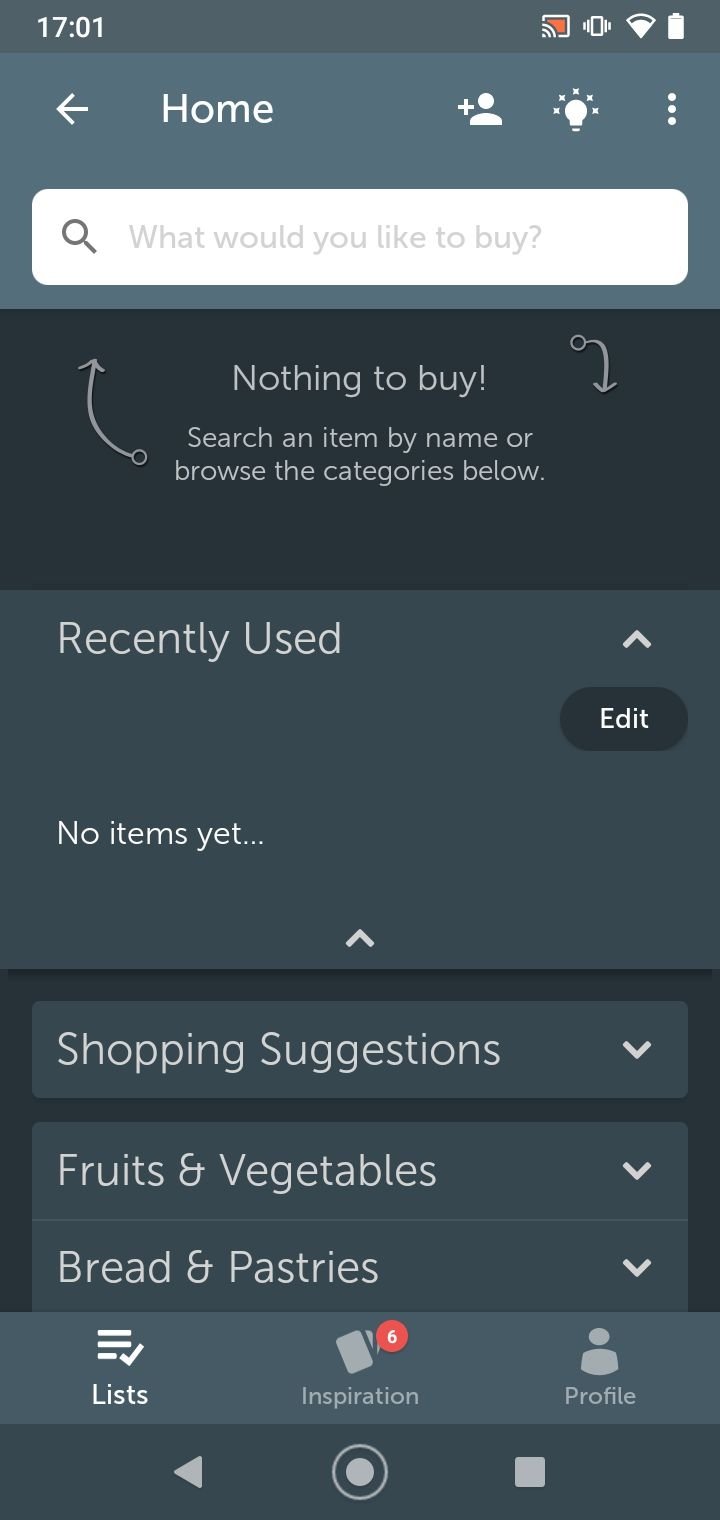Go back using the app bar arrow
Viewport: 720px width, 1520px height.
click(72, 109)
